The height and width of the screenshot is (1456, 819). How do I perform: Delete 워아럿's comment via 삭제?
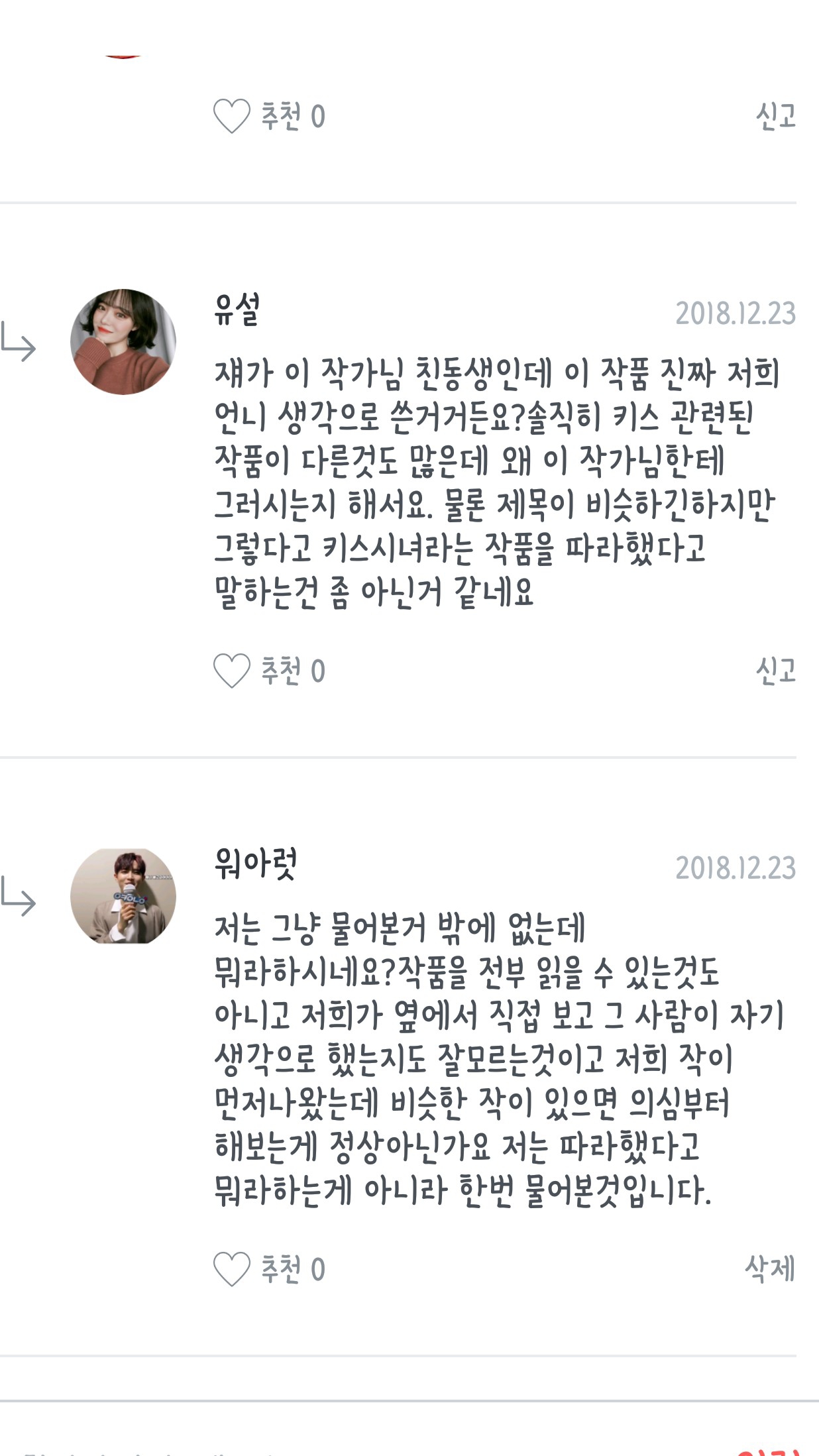770,1269
